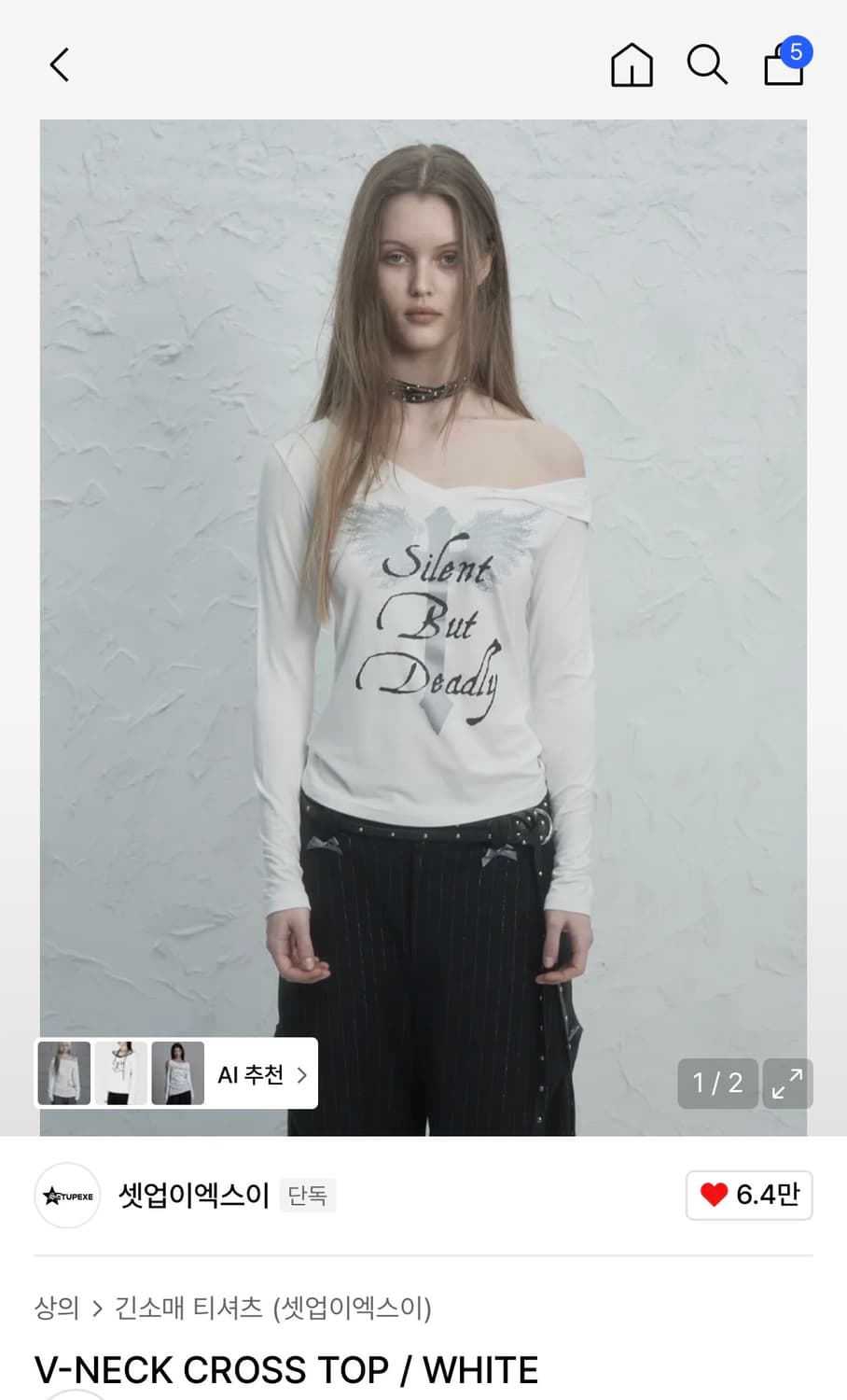
Task: Tap the first AI recommendation thumbnail
Action: 63,1073
